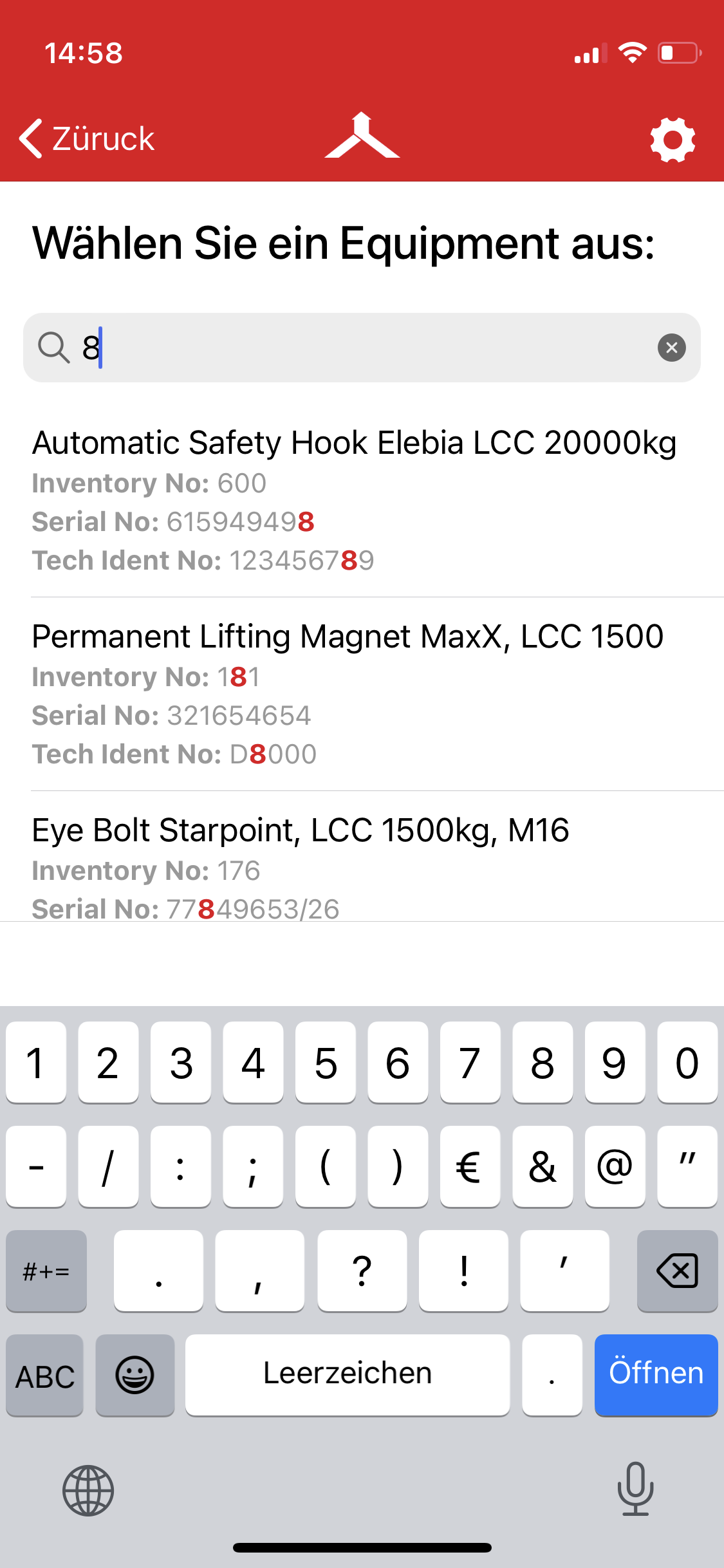This screenshot has height=1568, width=724.
Task: Open the emoji keyboard
Action: 135,1376
